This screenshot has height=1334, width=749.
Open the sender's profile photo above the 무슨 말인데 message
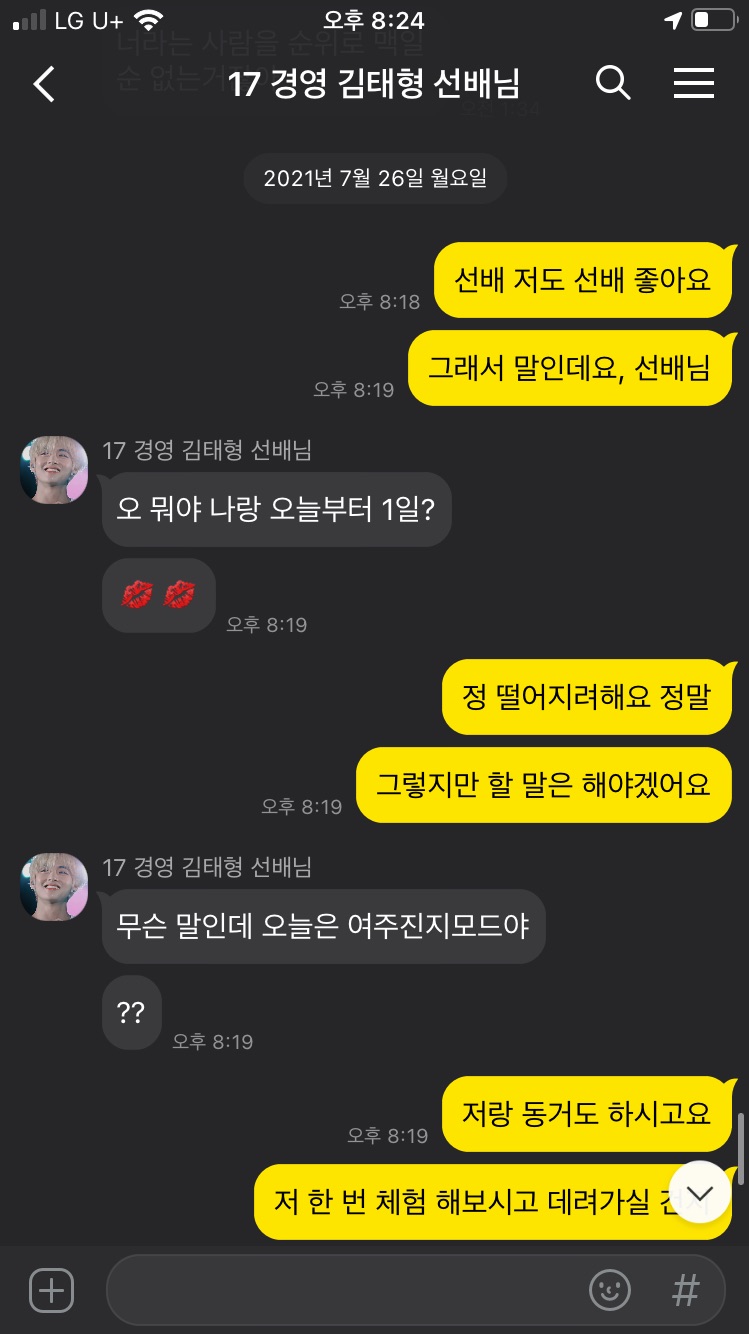[54, 887]
